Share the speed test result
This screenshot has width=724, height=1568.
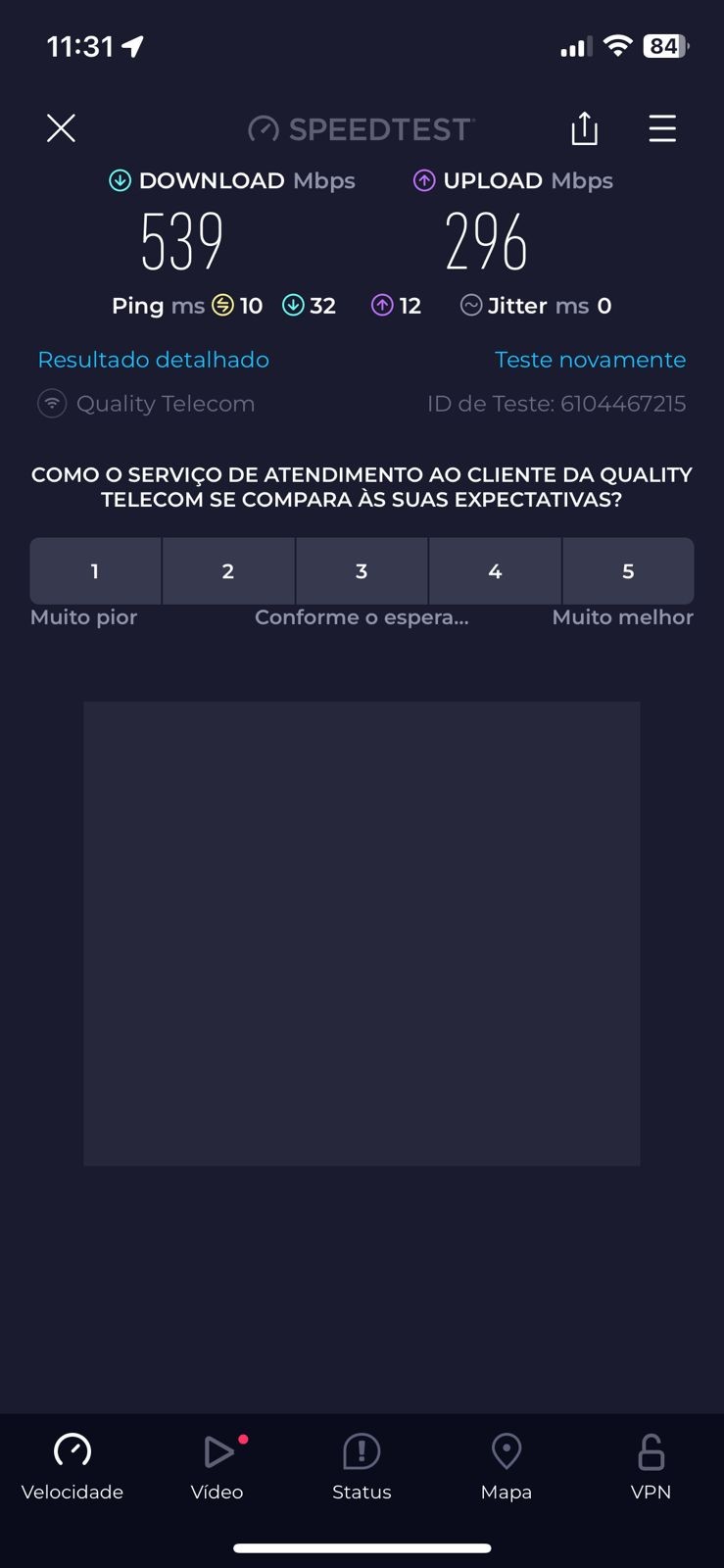tap(584, 128)
